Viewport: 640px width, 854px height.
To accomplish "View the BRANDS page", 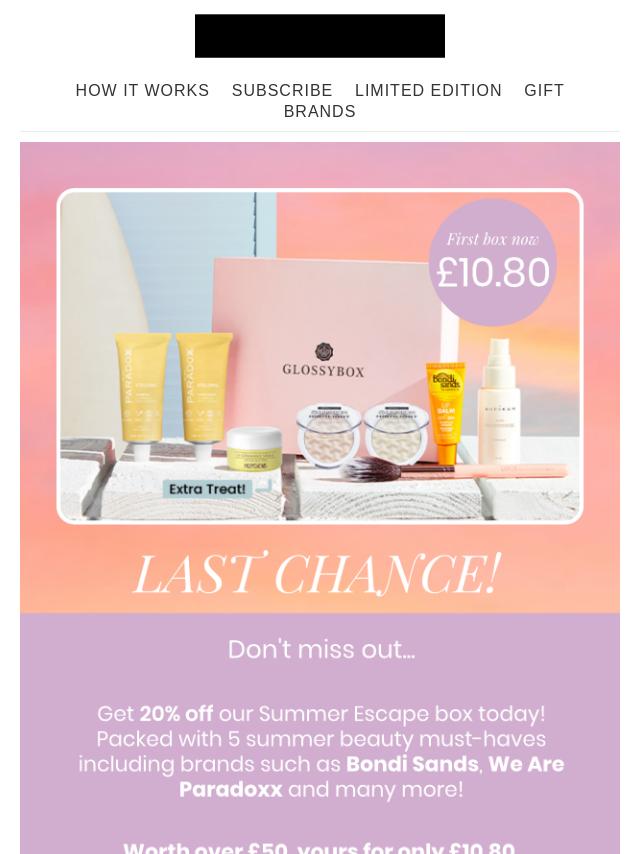I will click(319, 111).
